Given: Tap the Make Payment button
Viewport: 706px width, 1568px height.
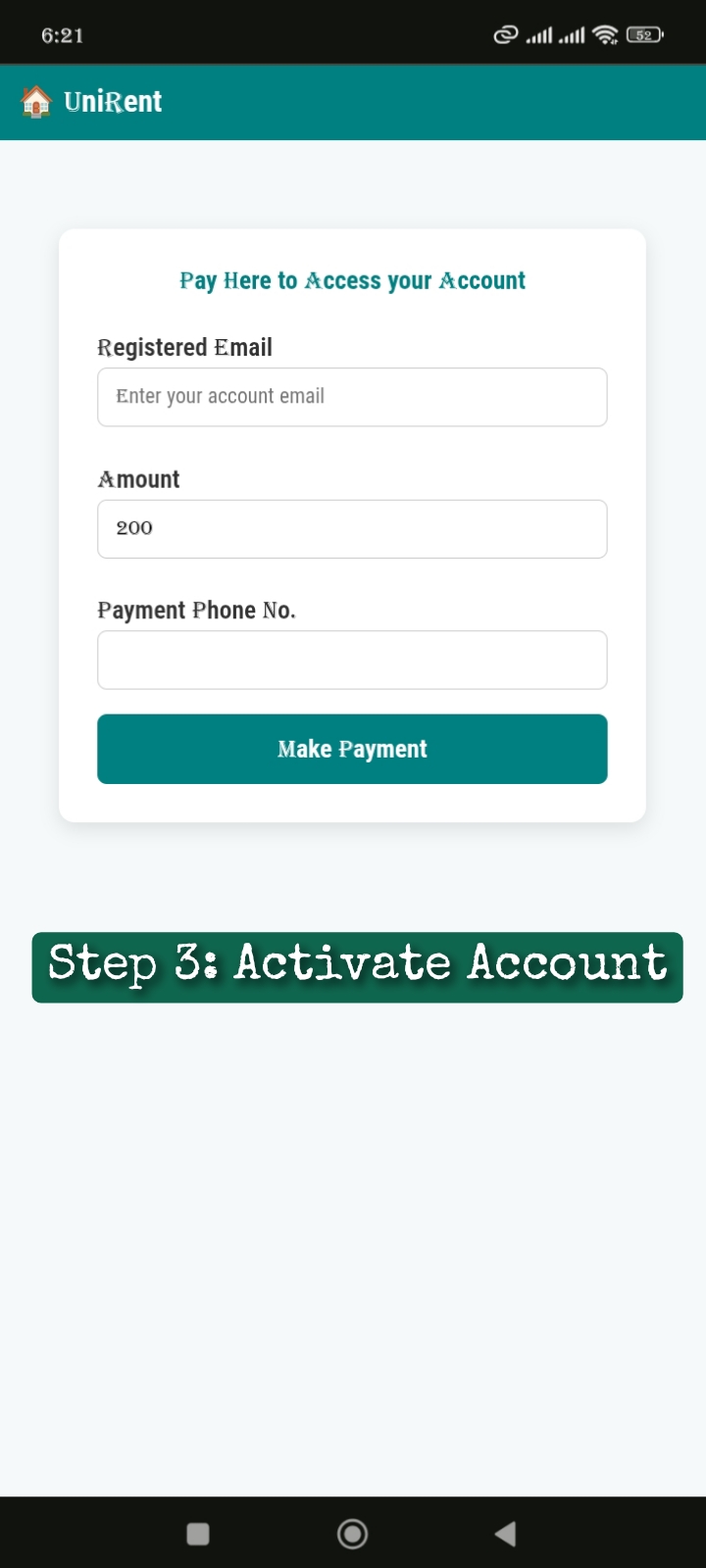Looking at the screenshot, I should coord(352,749).
